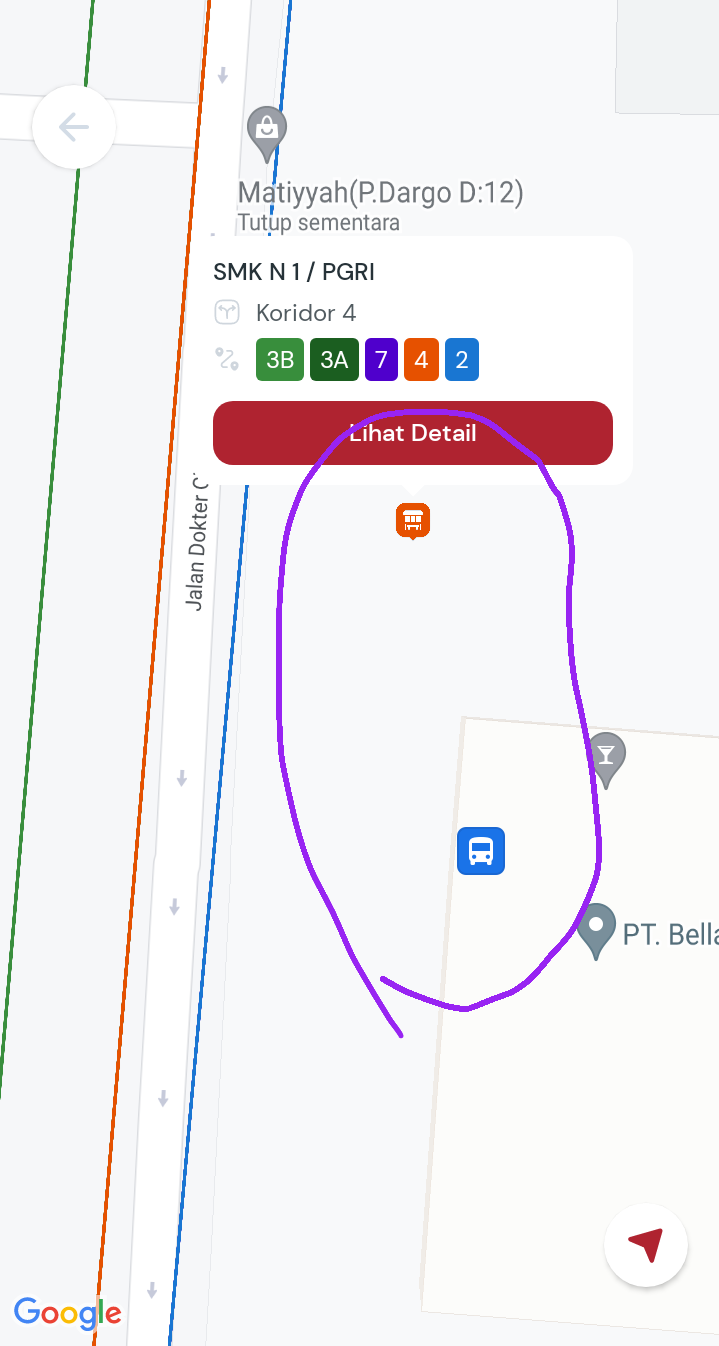
Task: Tap the blue bus marker on map
Action: 481,851
